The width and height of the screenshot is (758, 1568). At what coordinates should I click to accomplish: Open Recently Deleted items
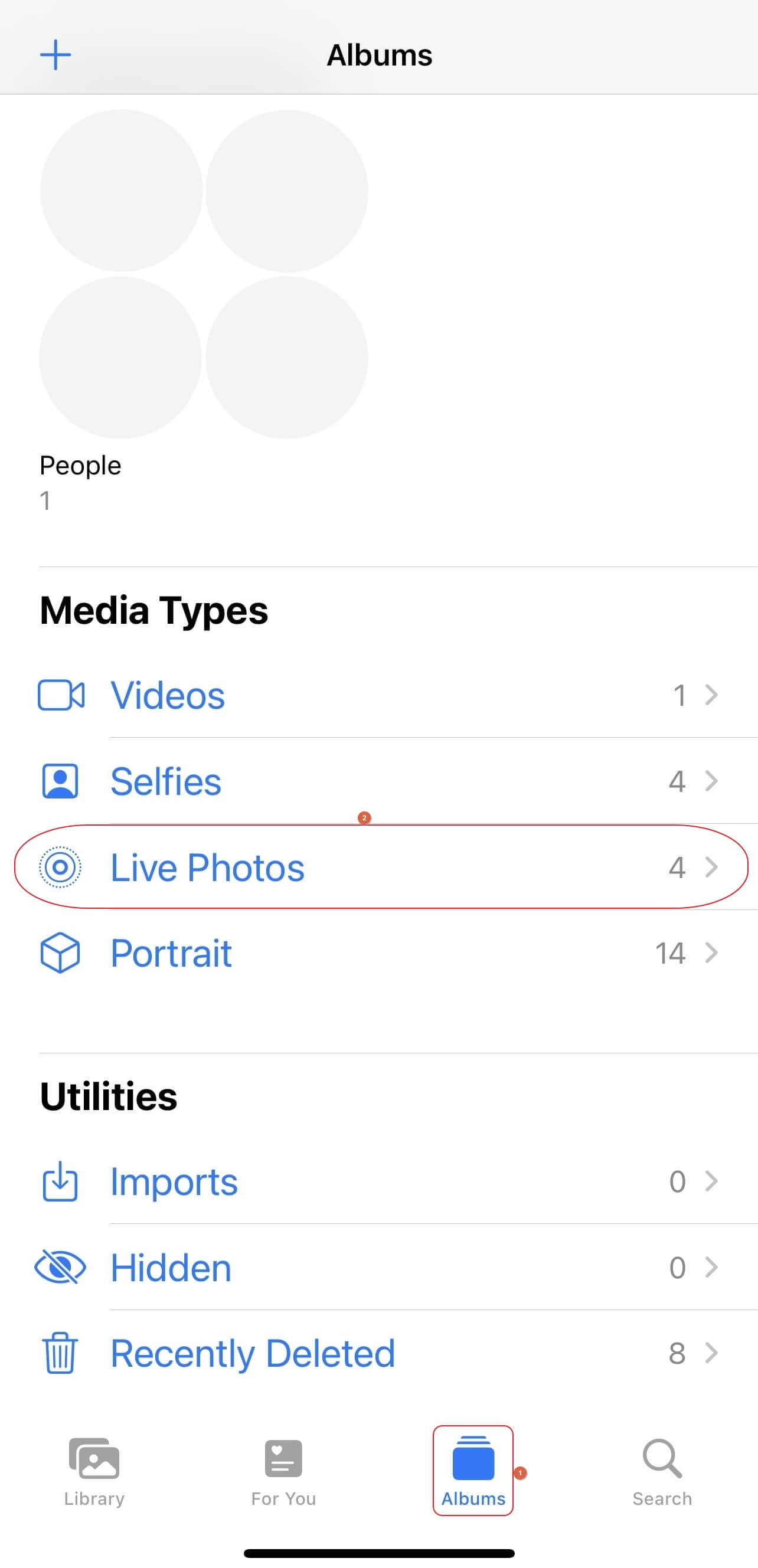[377, 1353]
